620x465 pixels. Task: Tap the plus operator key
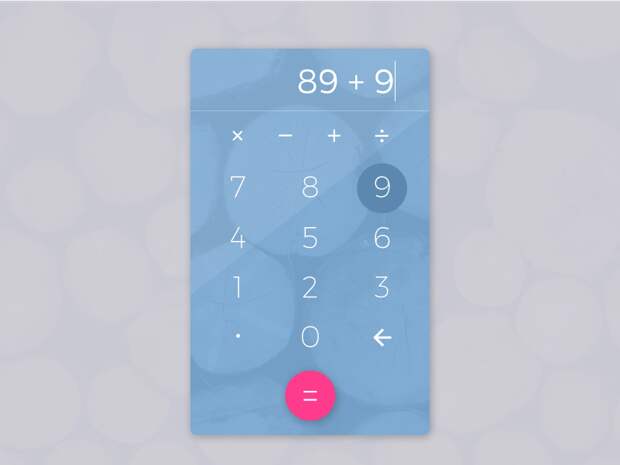334,136
